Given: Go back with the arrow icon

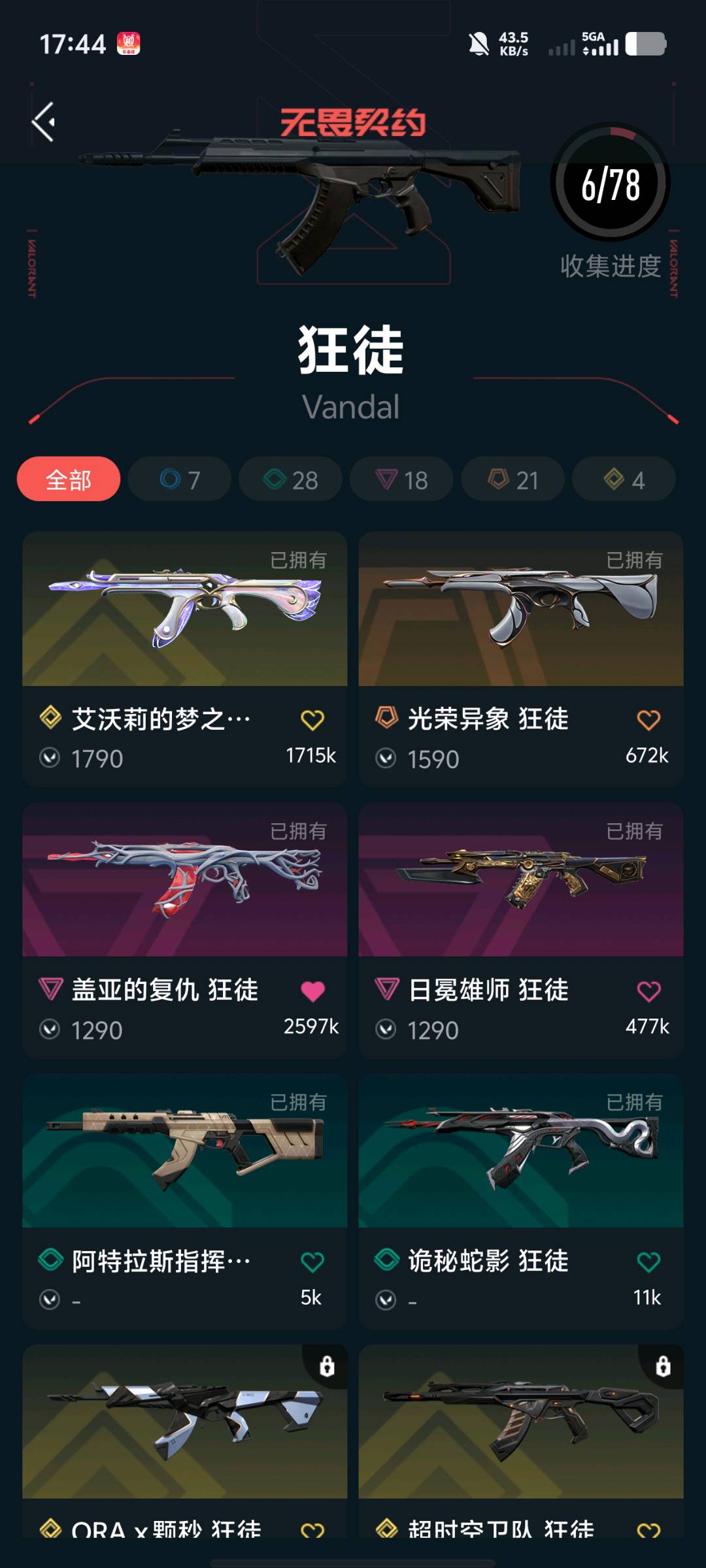Looking at the screenshot, I should [44, 122].
